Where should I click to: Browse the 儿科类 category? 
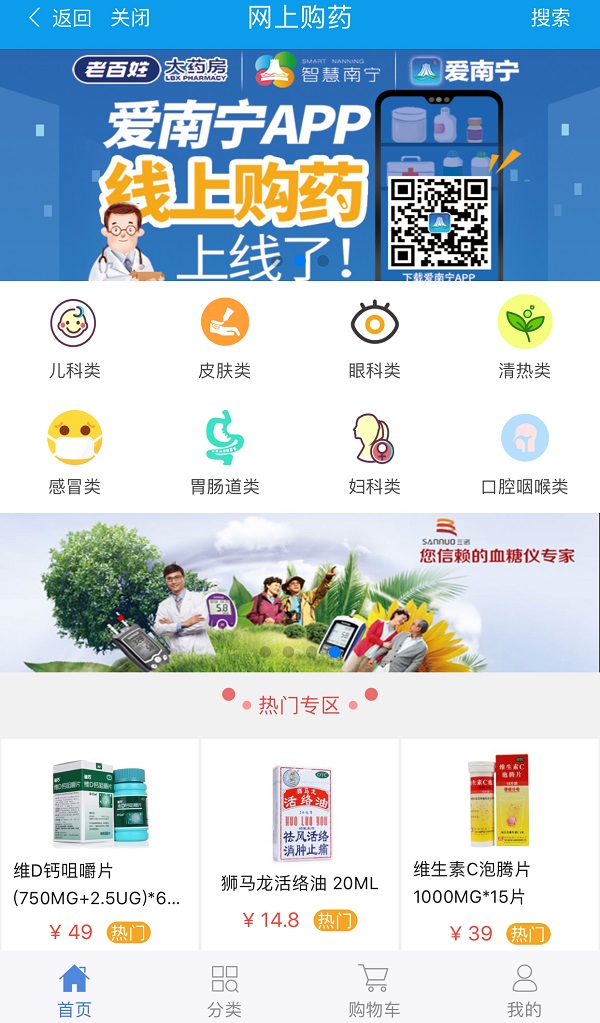click(x=74, y=338)
